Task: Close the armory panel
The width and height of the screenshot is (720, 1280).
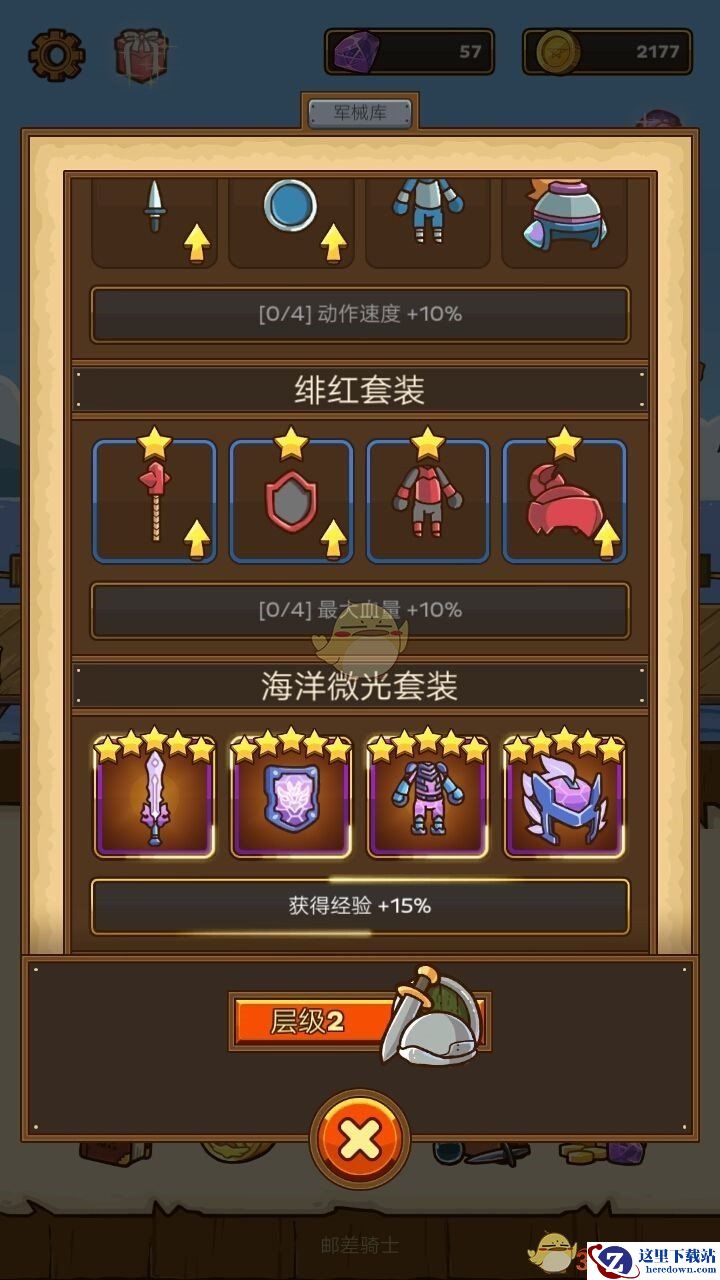Action: click(360, 1139)
